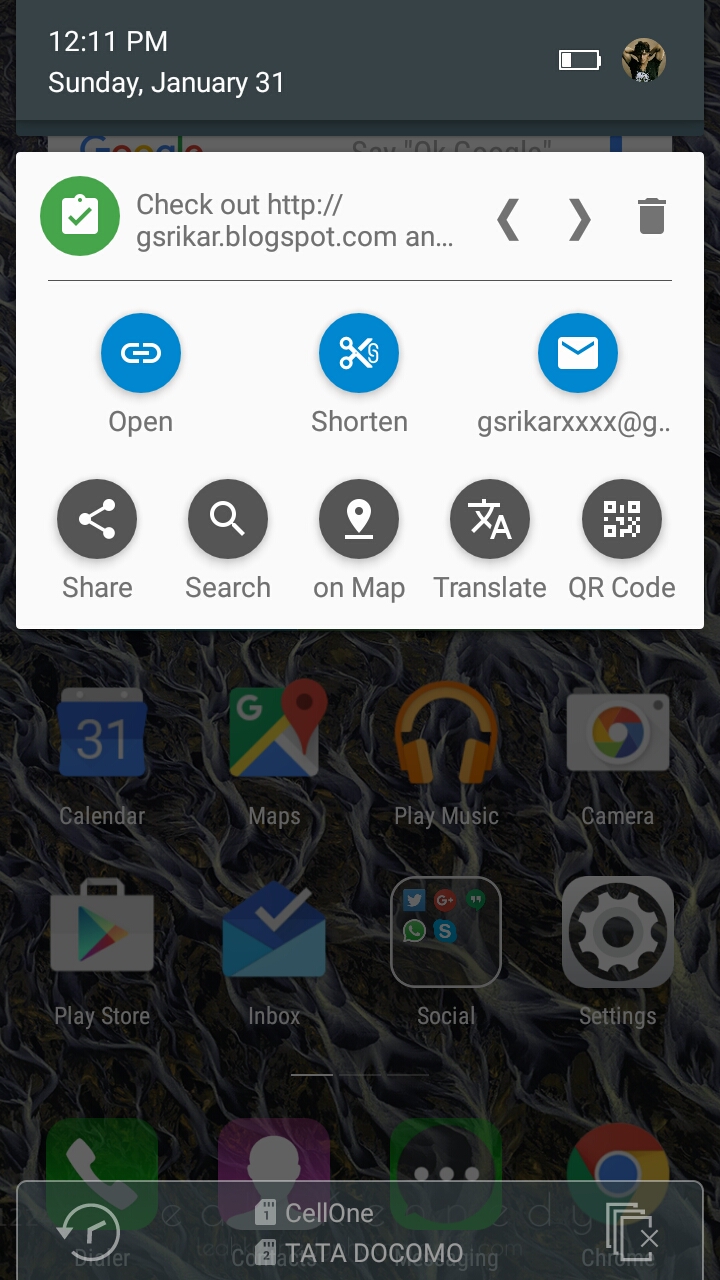The image size is (720, 1280).
Task: Open the Settings app
Action: 617,932
